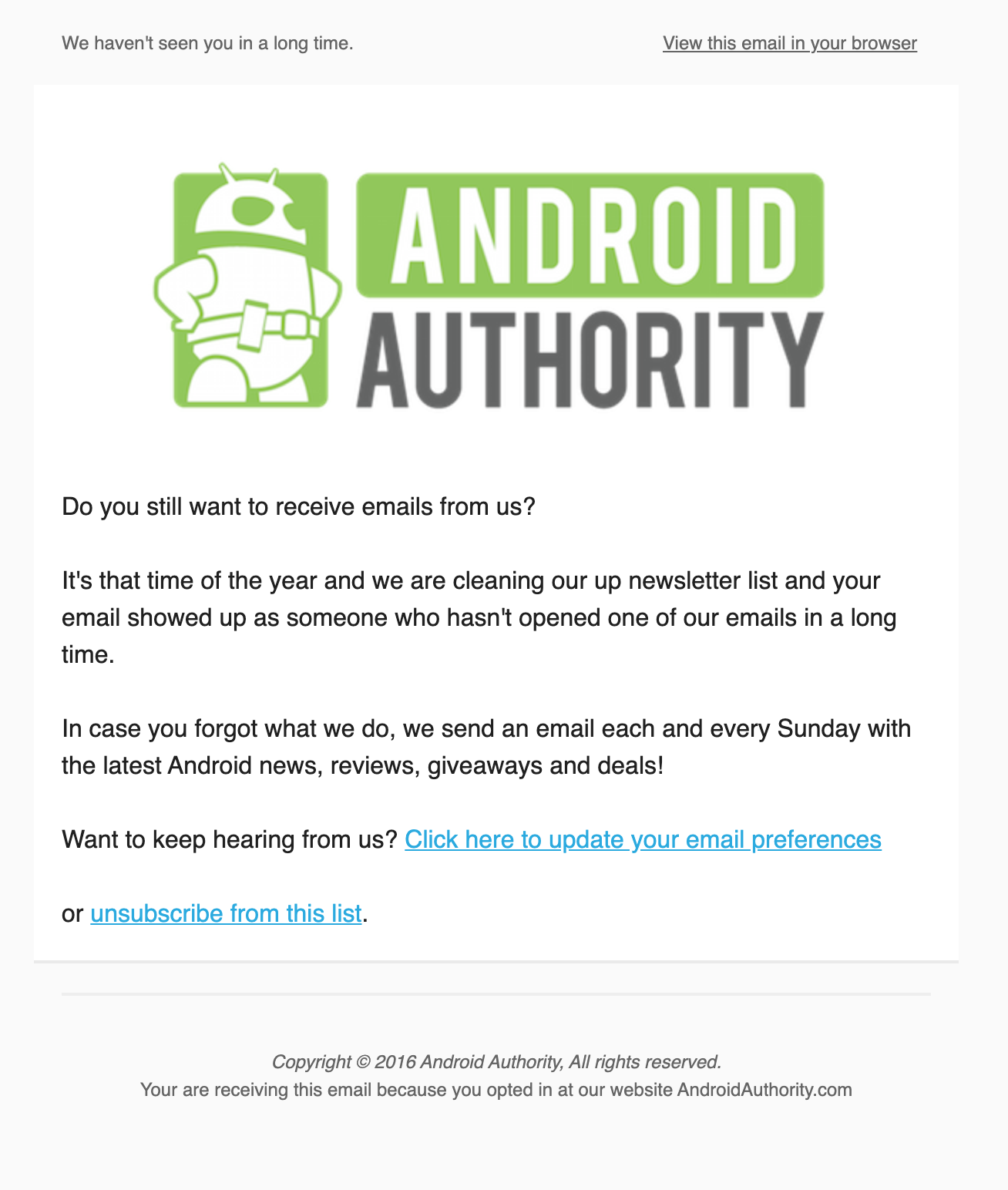The height and width of the screenshot is (1190, 1008).
Task: Tap 'unsubscribe from this list' link
Action: [226, 913]
